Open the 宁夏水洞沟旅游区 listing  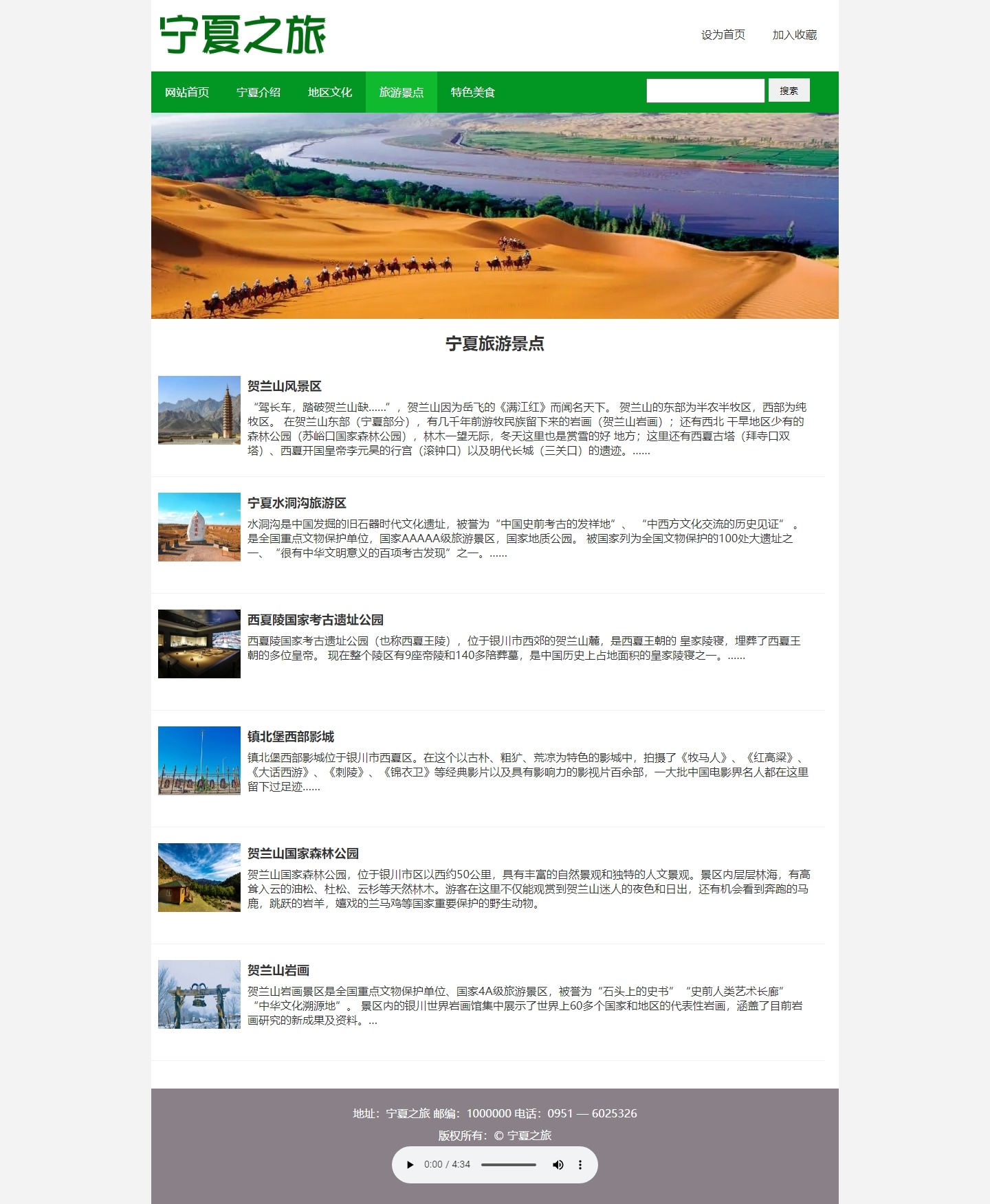[297, 503]
